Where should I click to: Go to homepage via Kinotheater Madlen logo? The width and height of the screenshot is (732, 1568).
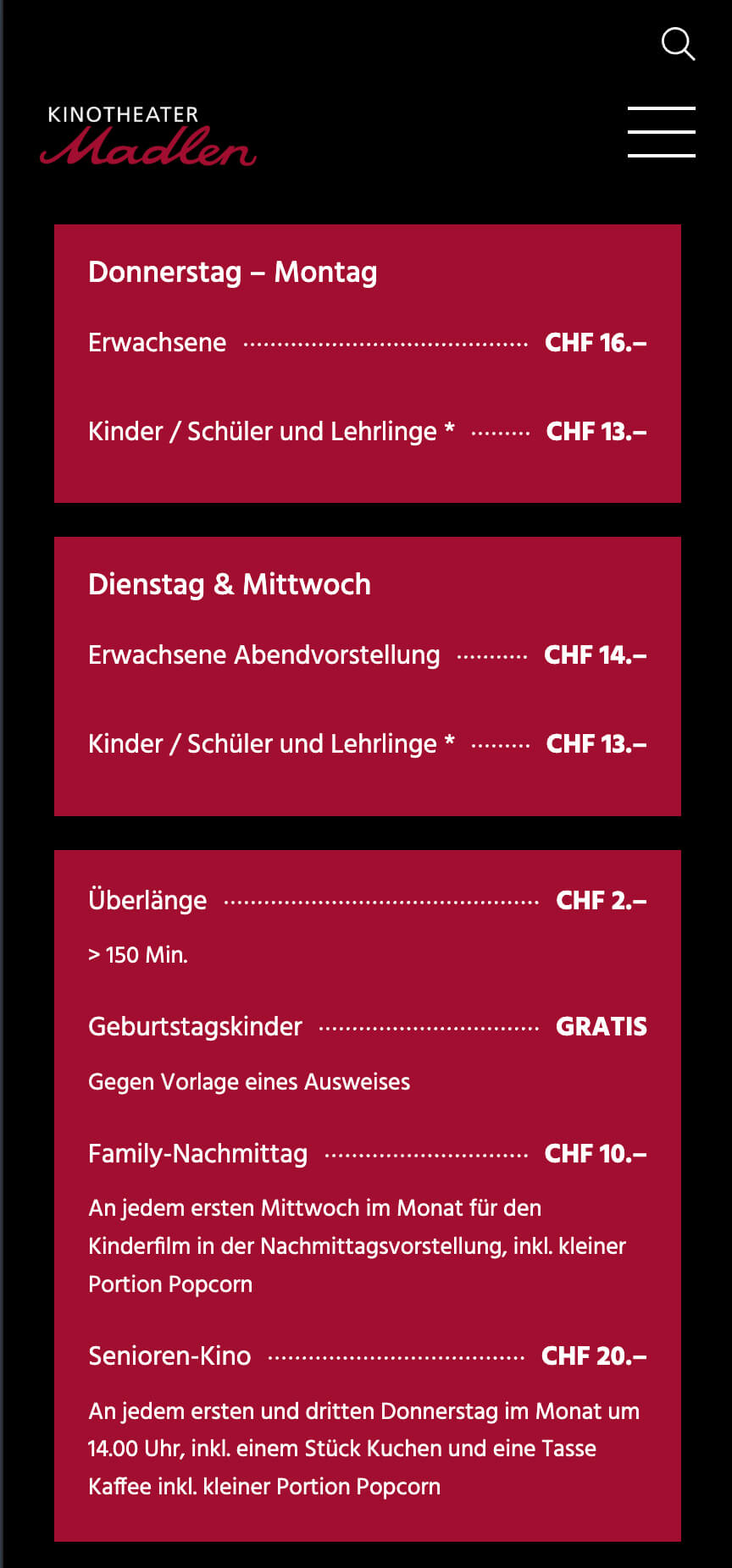click(148, 135)
